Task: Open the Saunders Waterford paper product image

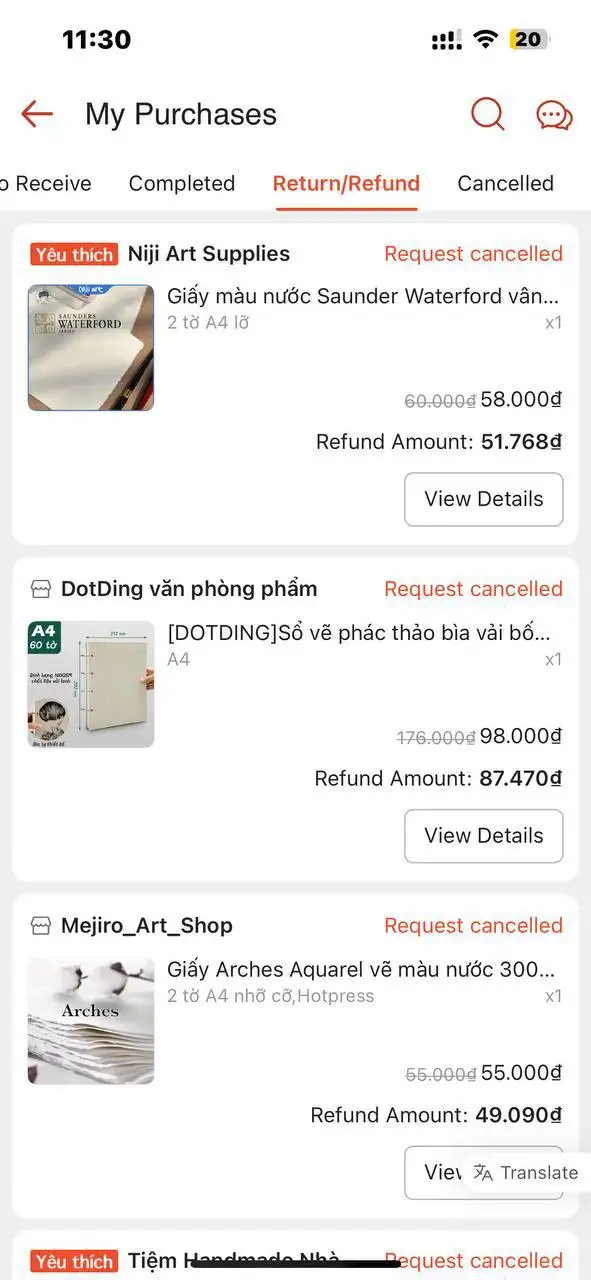Action: [91, 348]
